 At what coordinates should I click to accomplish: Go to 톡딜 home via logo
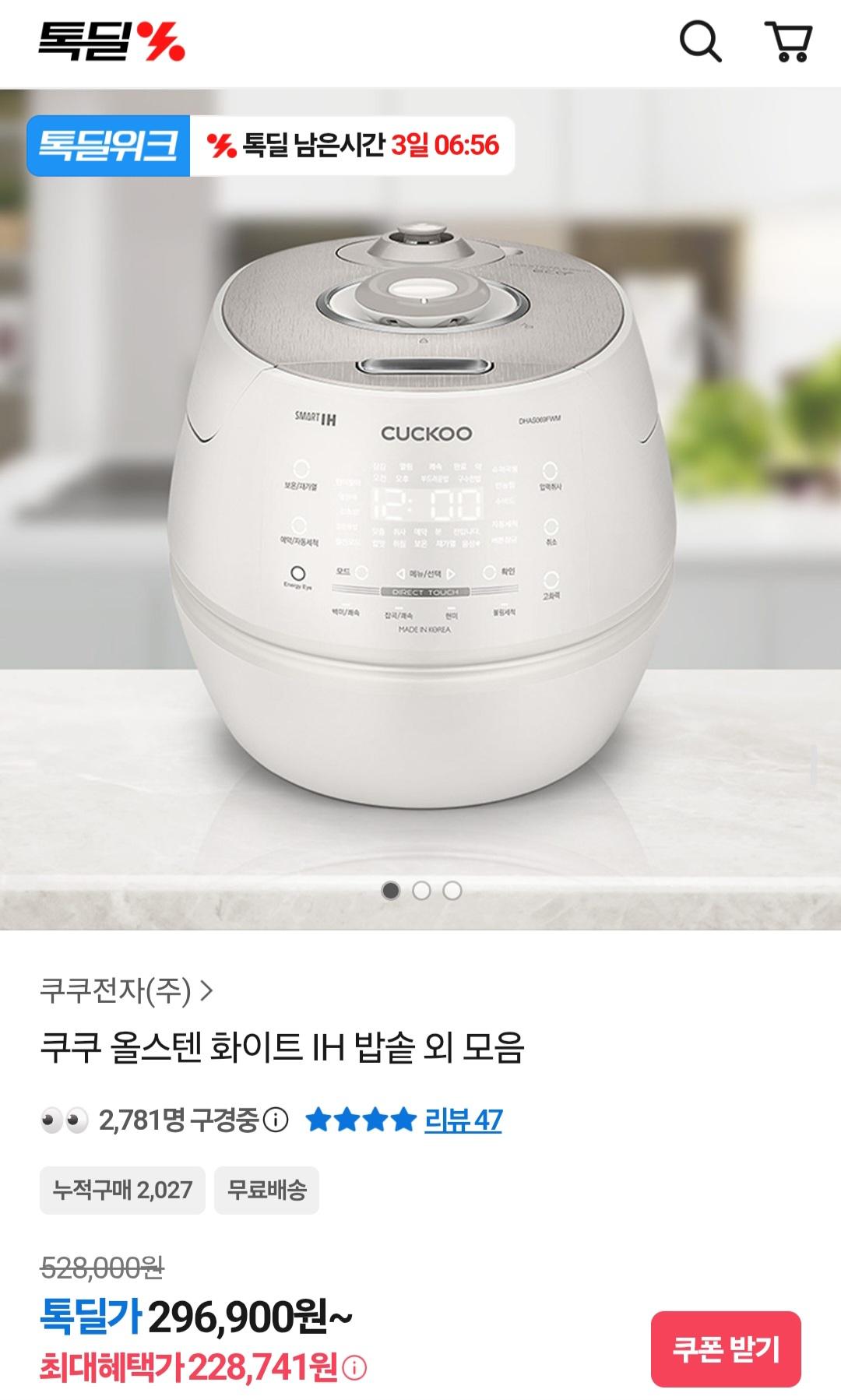[111, 42]
